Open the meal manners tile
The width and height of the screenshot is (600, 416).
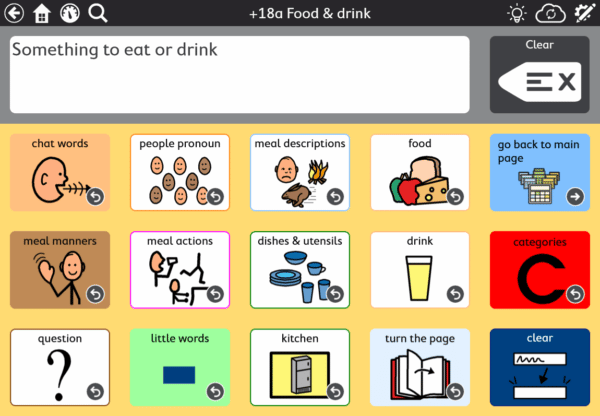[59, 269]
